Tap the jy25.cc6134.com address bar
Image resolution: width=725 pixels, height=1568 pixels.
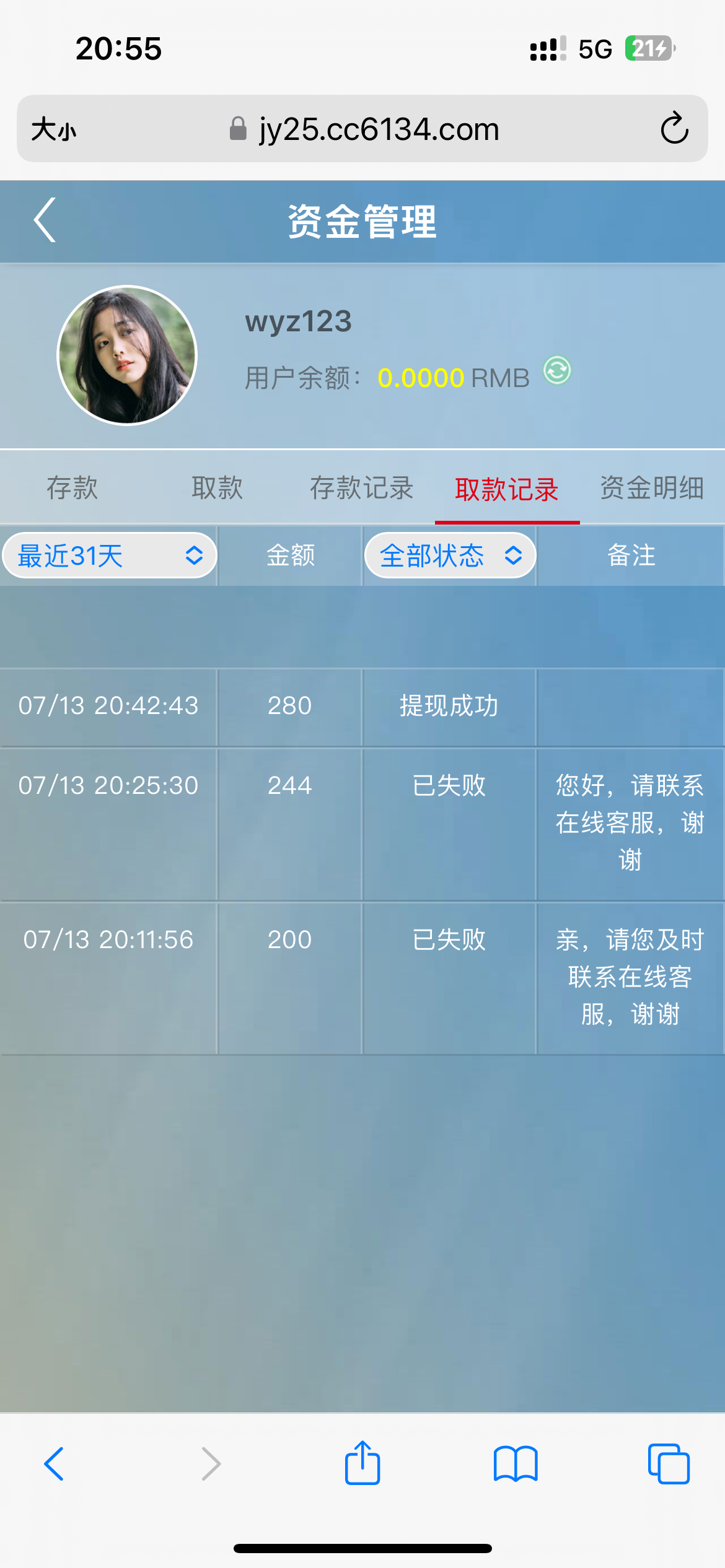(378, 129)
